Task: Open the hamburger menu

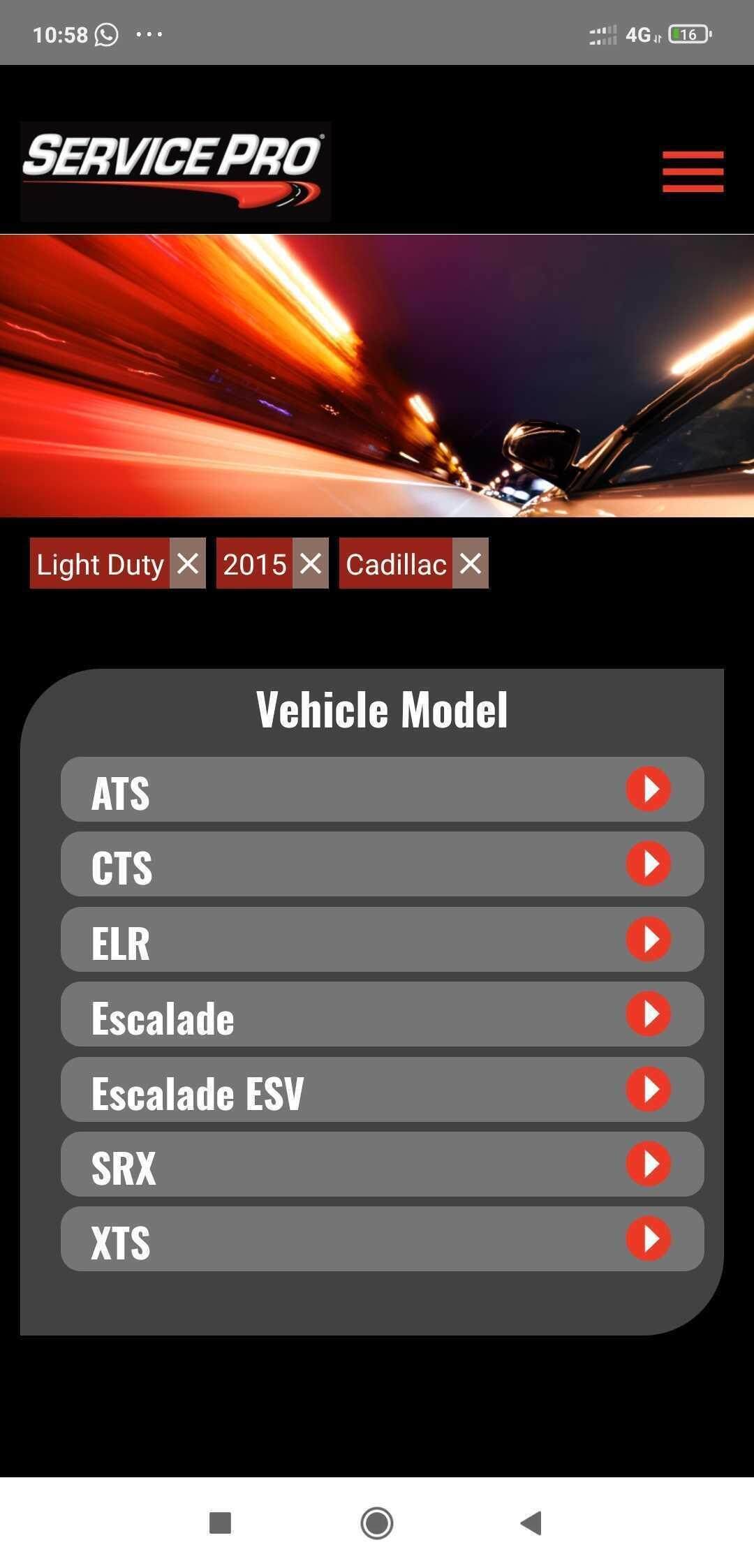Action: click(x=693, y=171)
